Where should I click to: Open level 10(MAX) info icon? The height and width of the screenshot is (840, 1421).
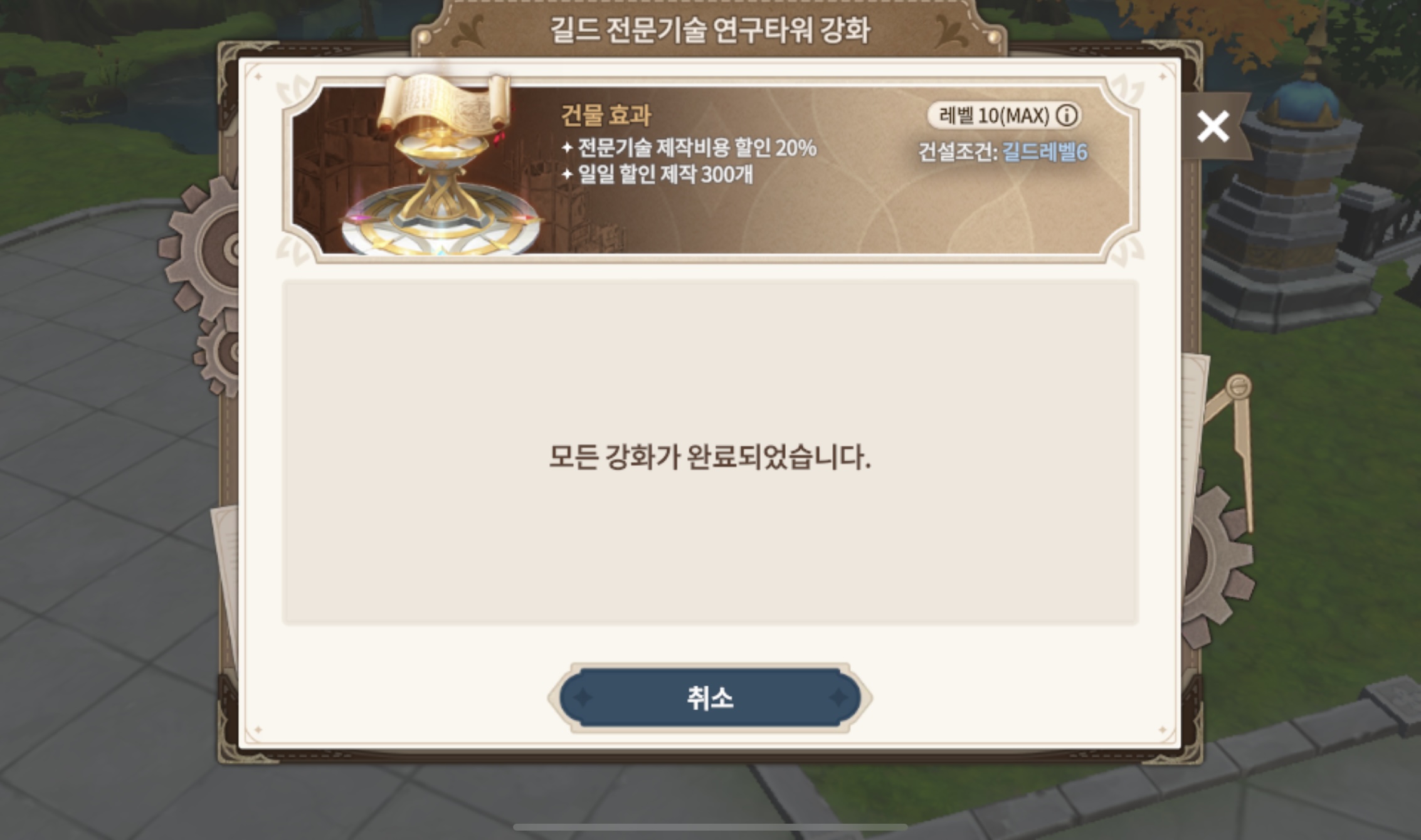point(1067,115)
